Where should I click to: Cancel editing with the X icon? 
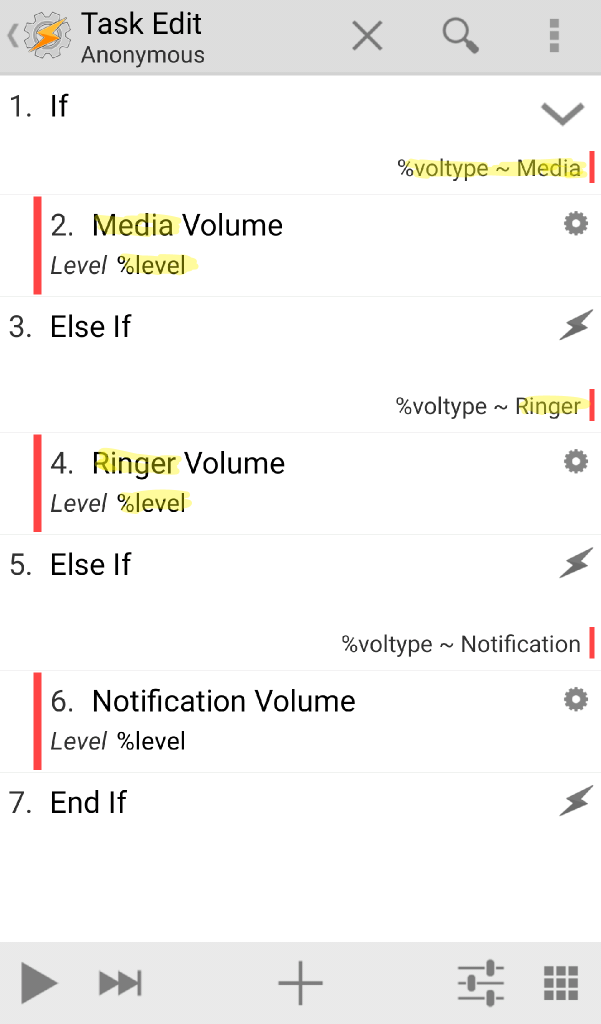pos(367,35)
